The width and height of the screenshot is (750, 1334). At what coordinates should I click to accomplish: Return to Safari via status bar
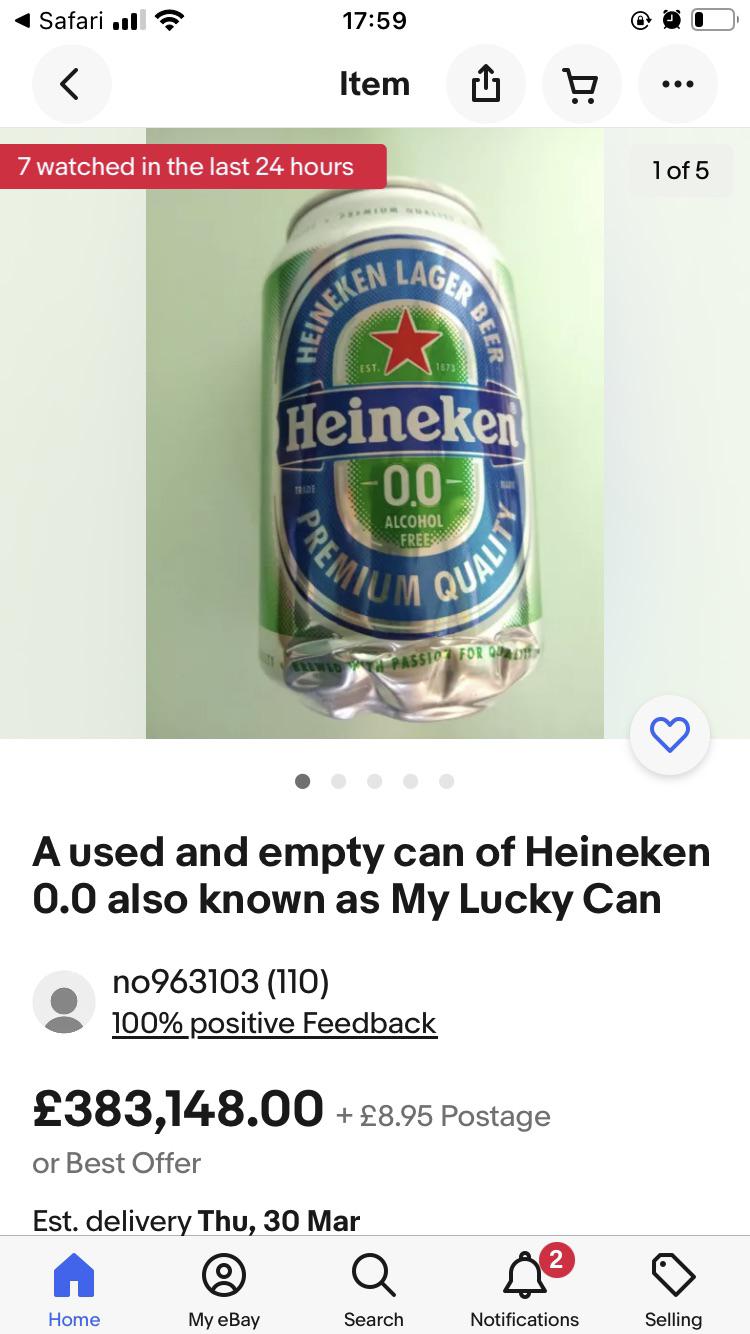coord(60,21)
